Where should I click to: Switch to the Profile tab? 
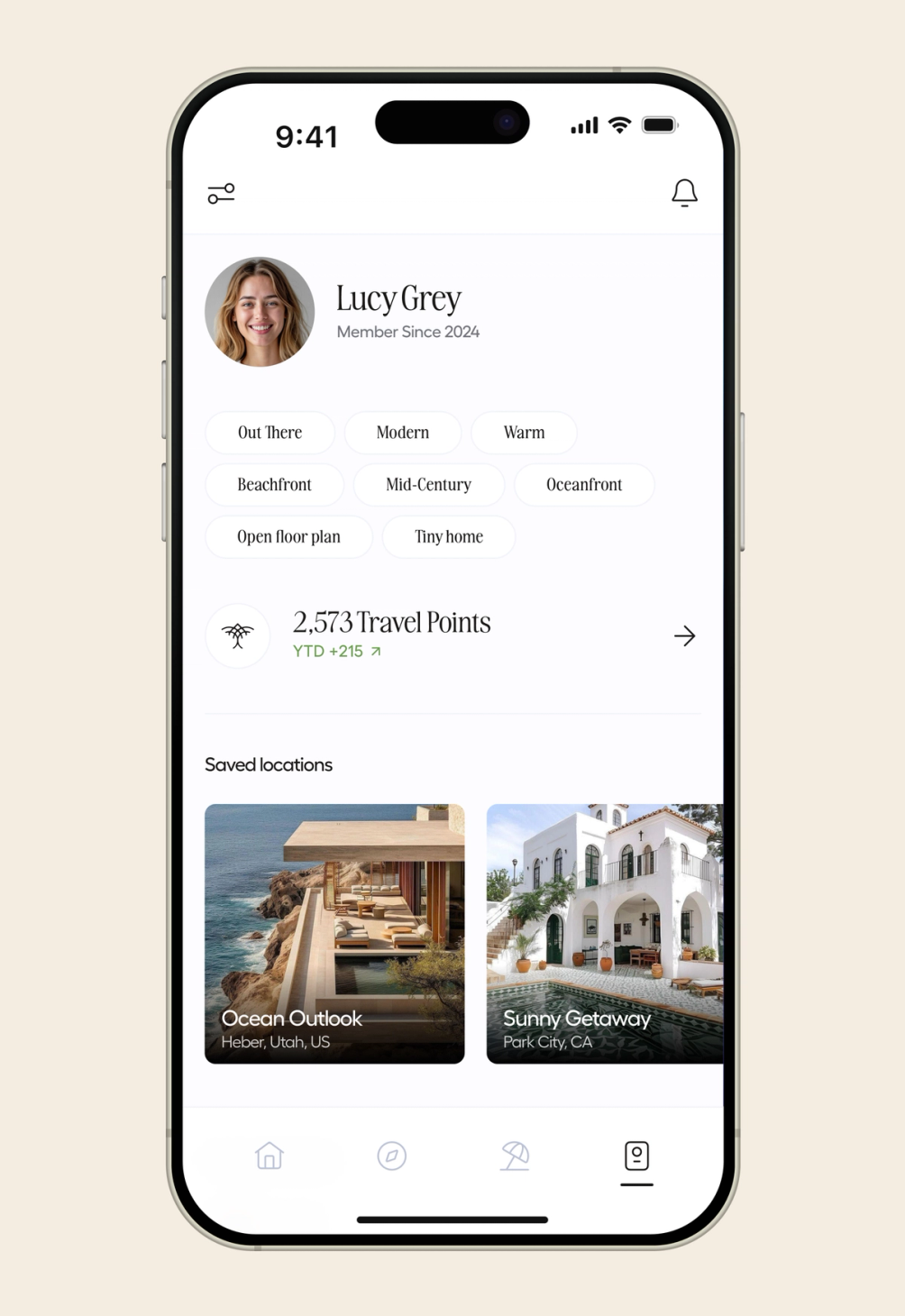click(x=636, y=1156)
